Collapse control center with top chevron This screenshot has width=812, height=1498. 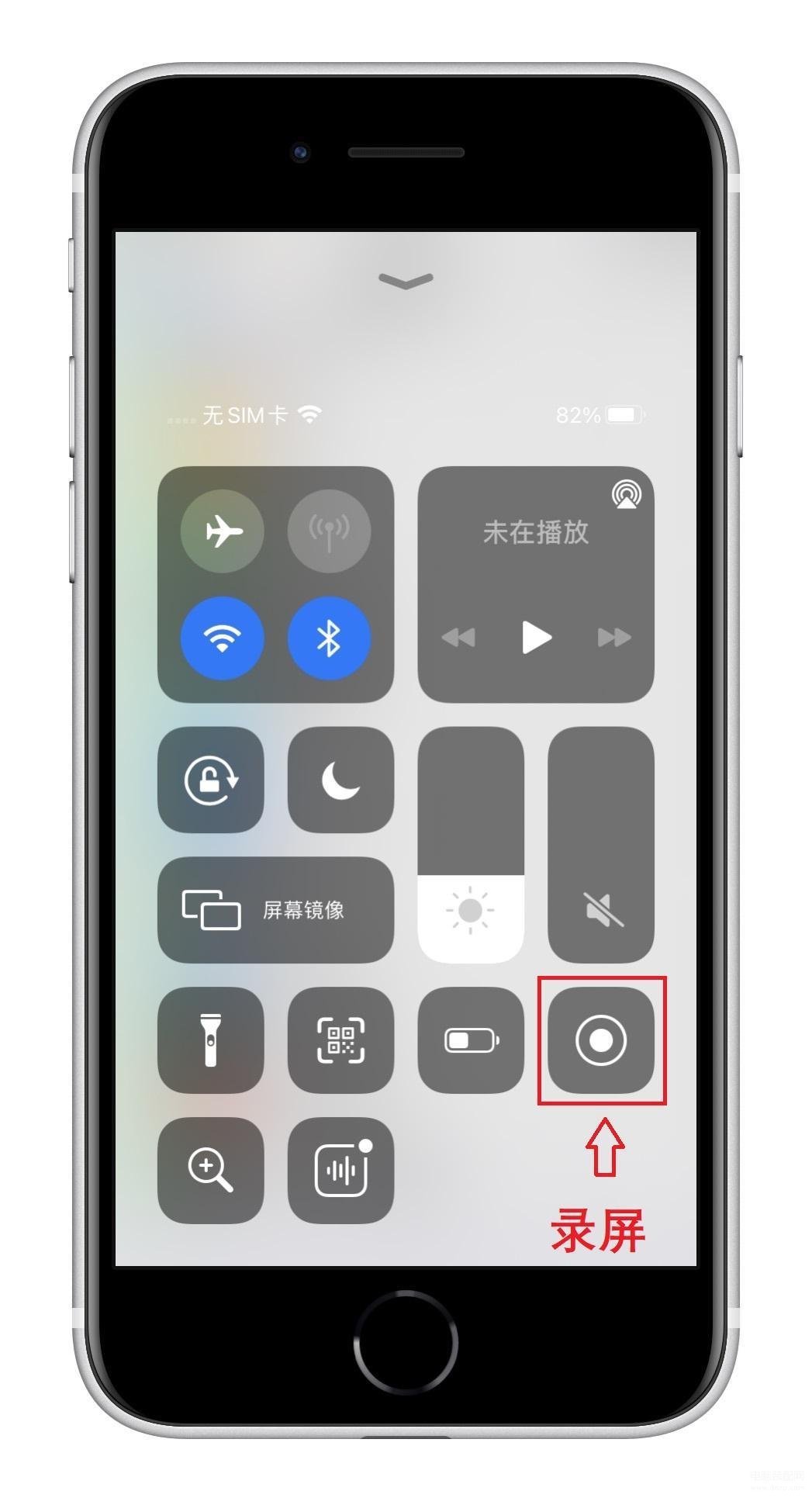point(406,281)
